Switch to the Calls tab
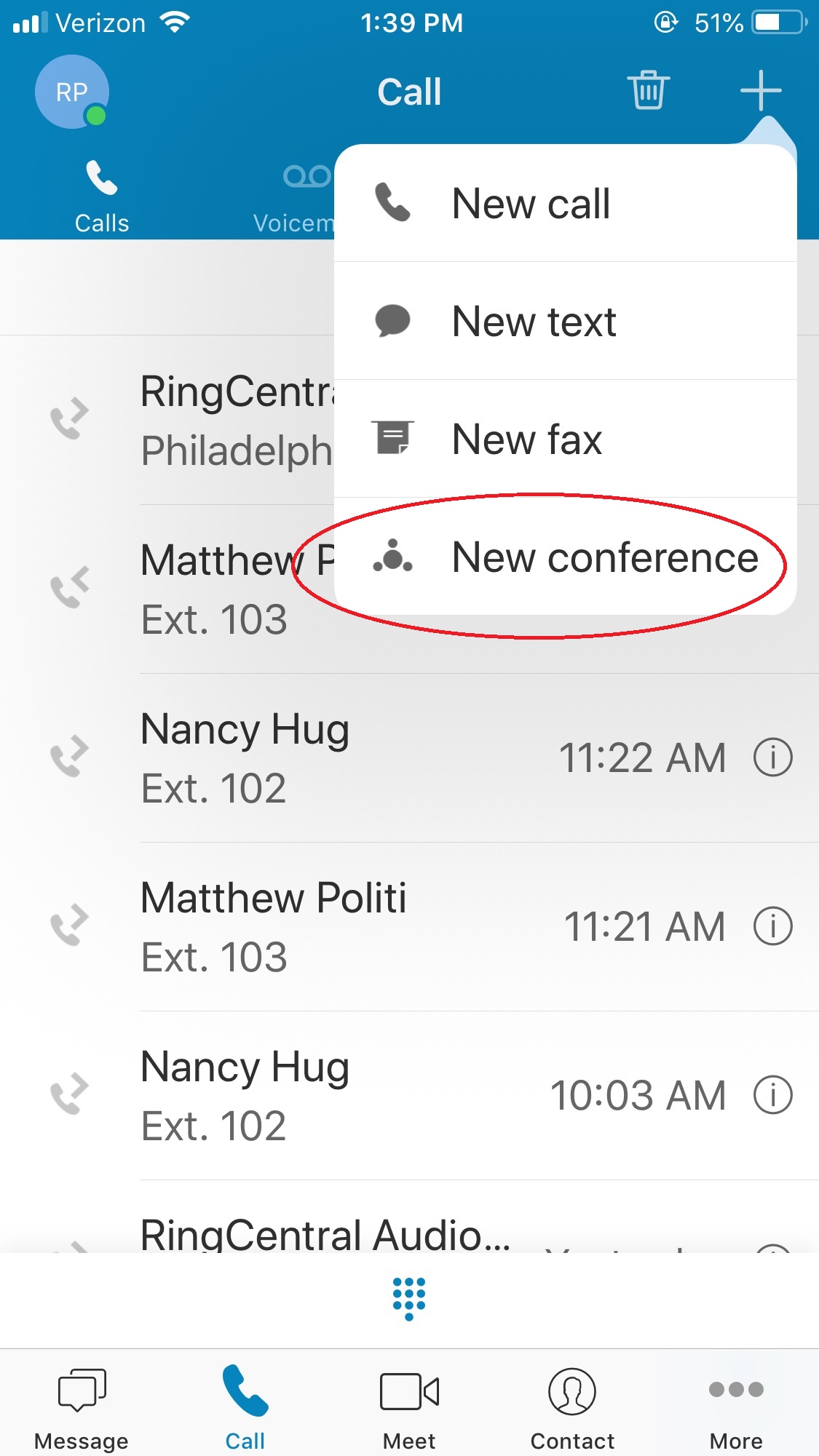The image size is (819, 1456). tap(102, 196)
